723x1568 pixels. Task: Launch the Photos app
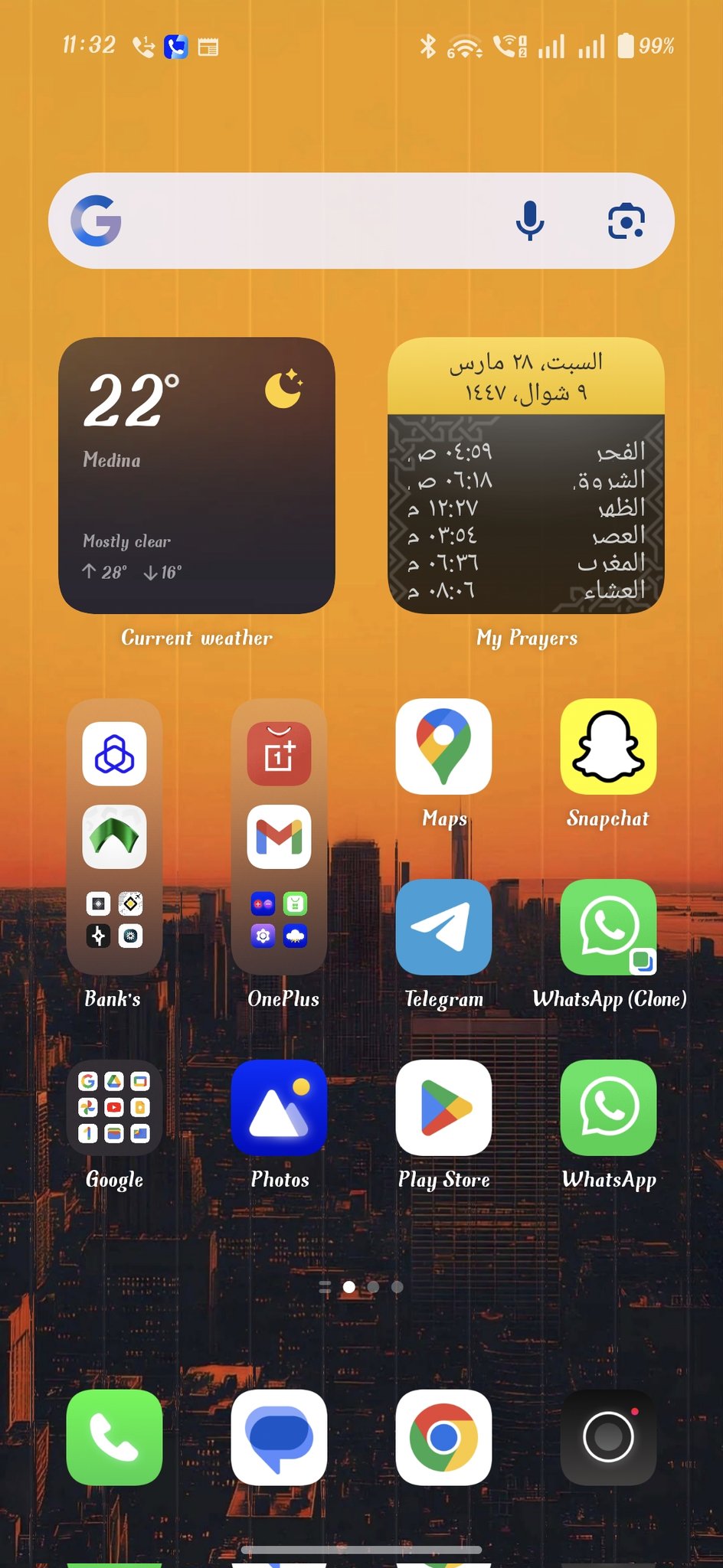pyautogui.click(x=279, y=1107)
